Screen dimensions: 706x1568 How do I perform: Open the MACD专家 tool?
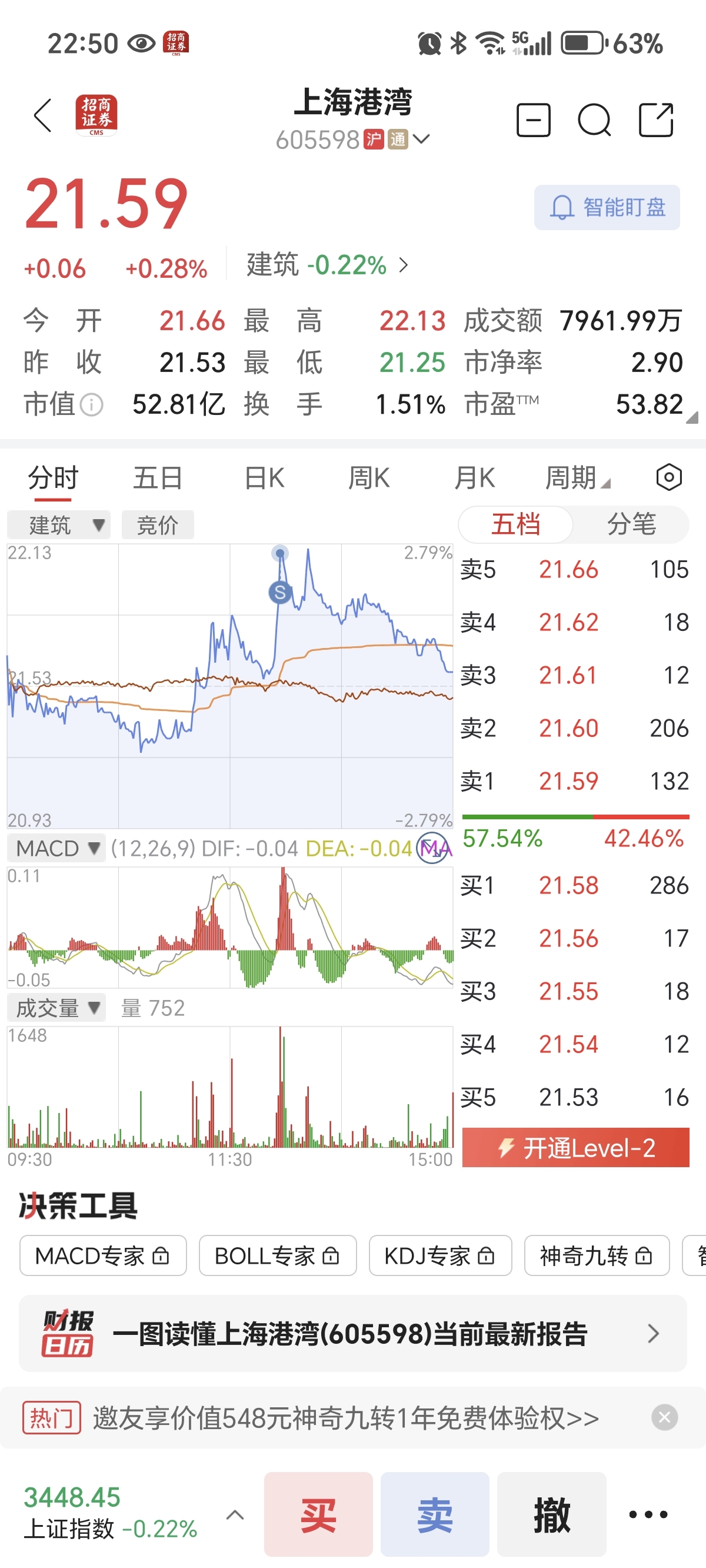103,1255
